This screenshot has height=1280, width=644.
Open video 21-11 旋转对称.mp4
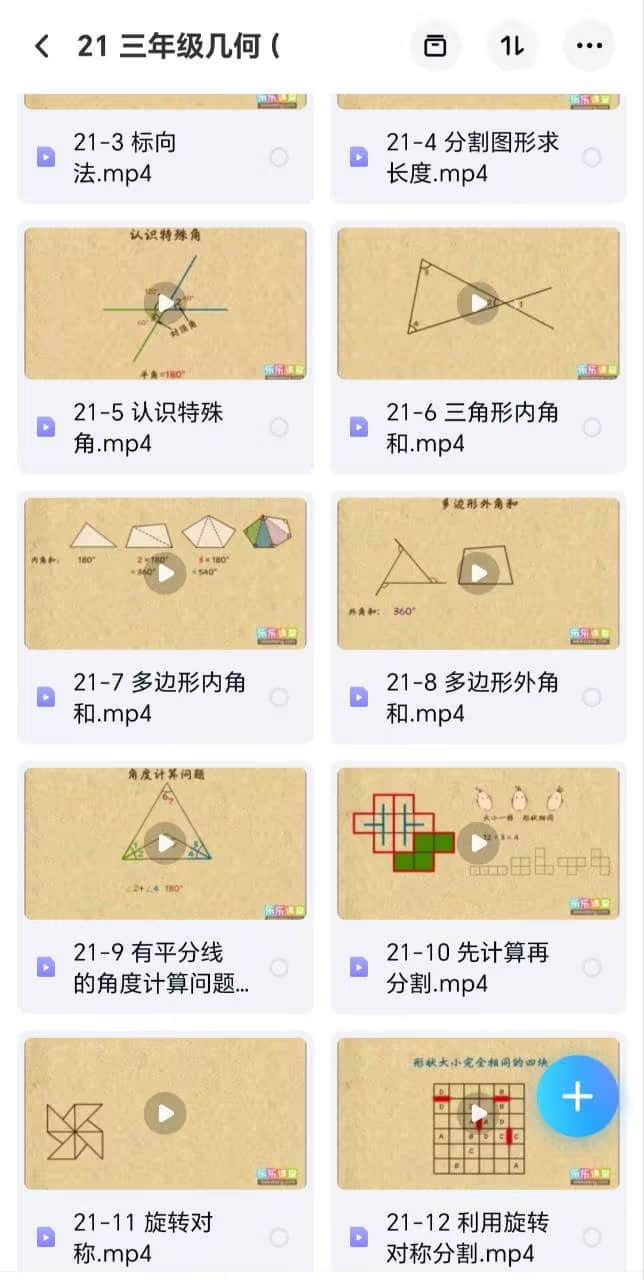165,1113
